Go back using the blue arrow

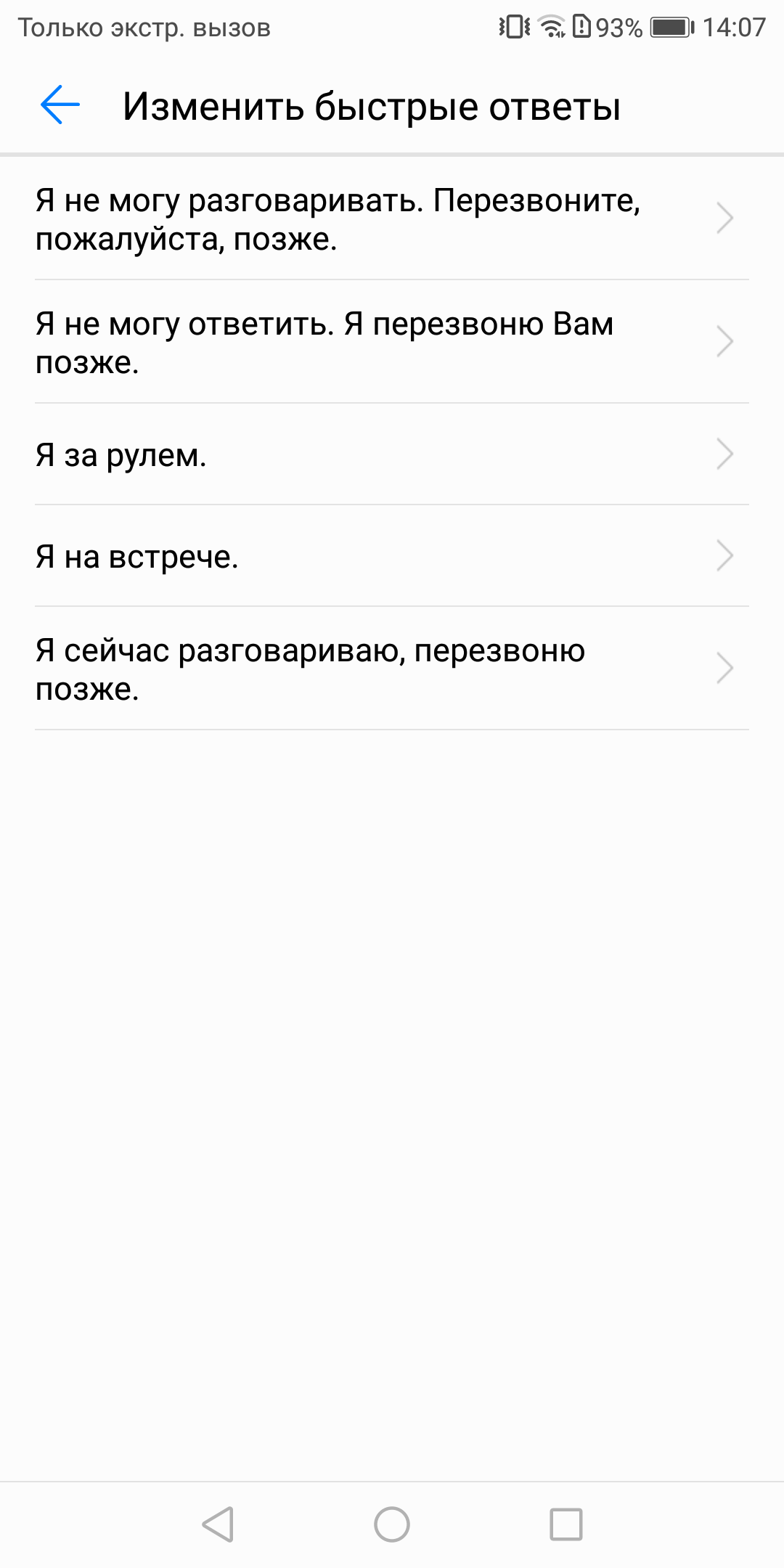pyautogui.click(x=60, y=105)
